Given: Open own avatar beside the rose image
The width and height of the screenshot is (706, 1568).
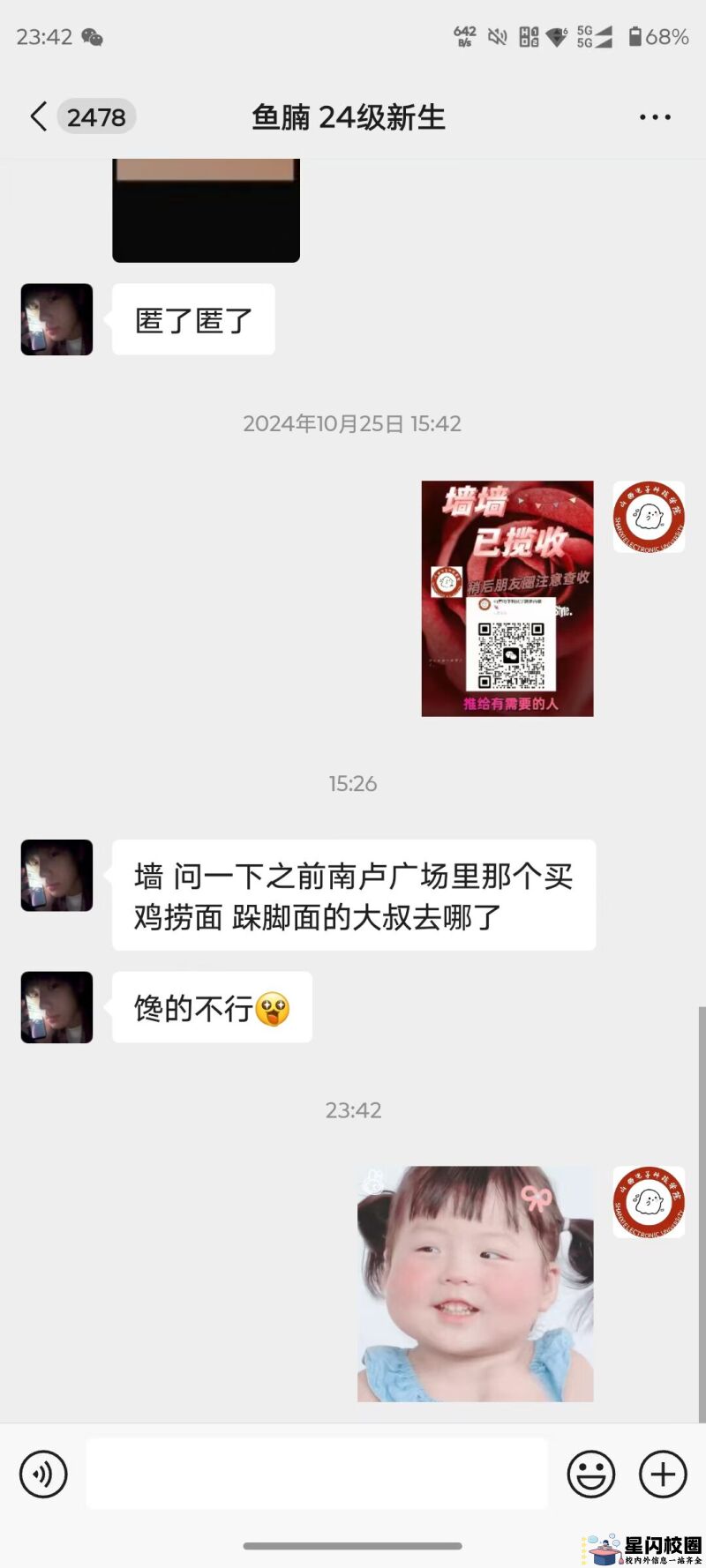Looking at the screenshot, I should 649,517.
